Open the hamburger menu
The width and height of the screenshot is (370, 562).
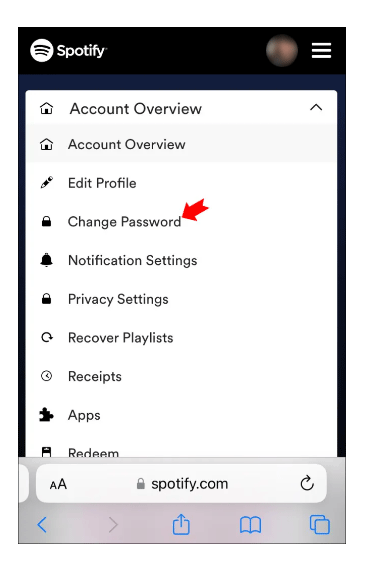[321, 51]
